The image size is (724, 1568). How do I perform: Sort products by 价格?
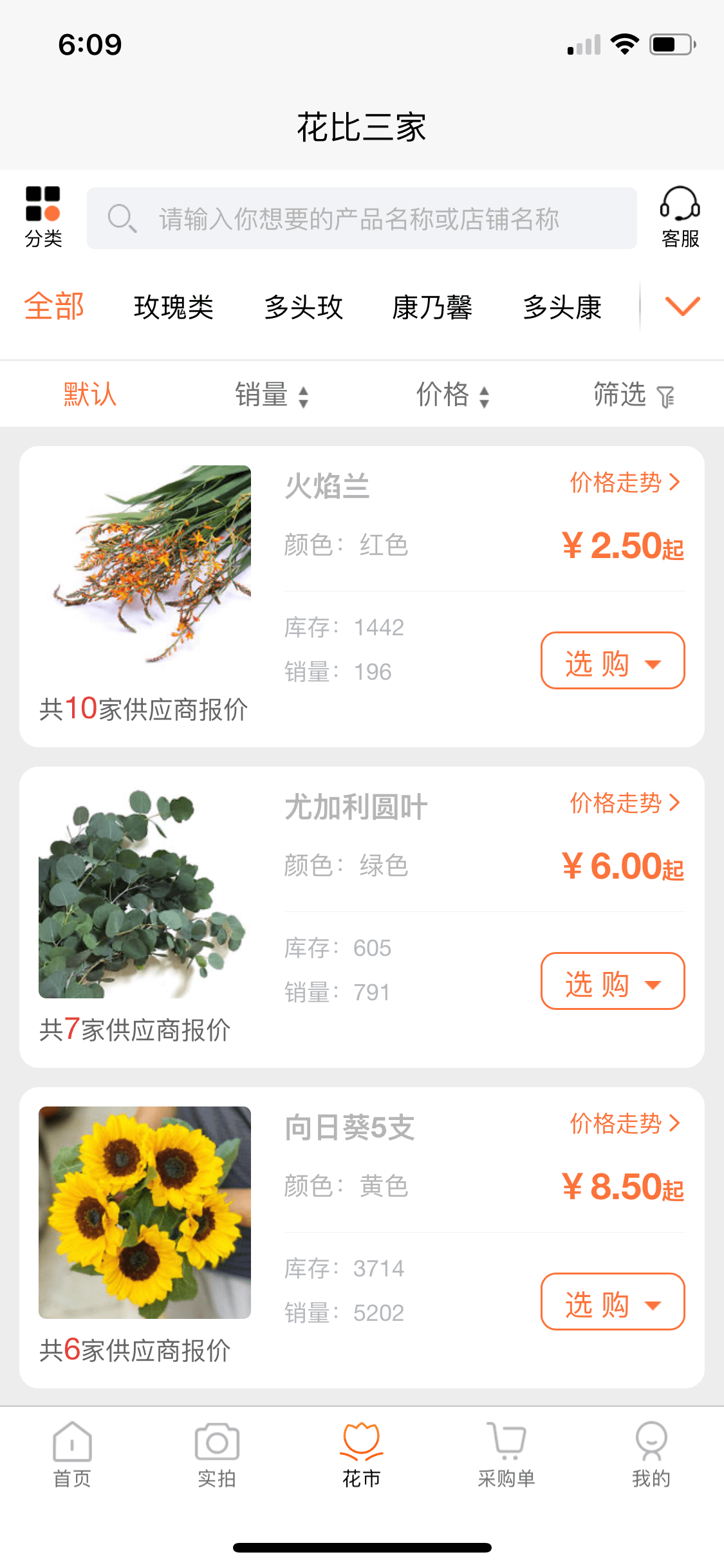(452, 395)
